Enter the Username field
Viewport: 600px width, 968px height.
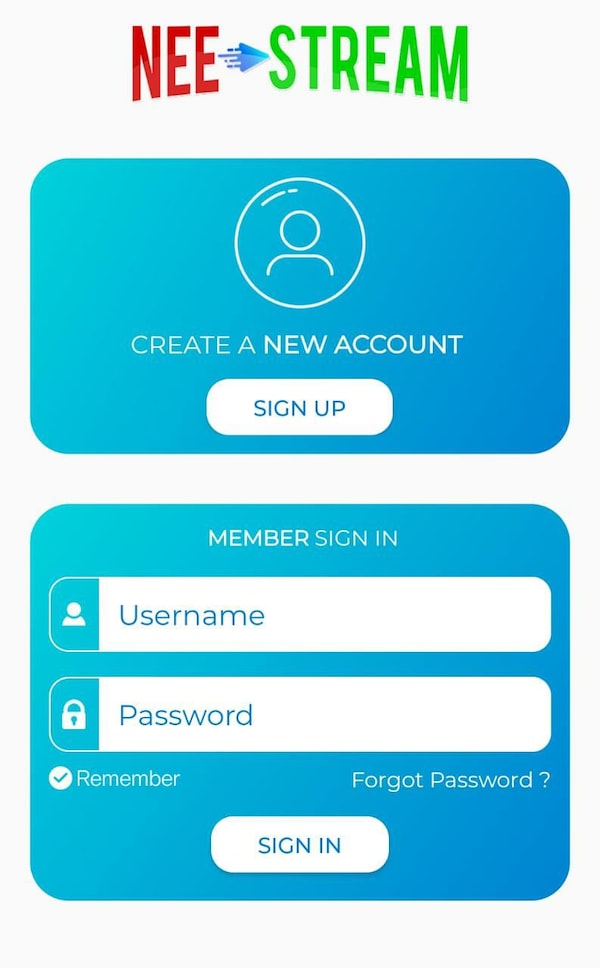point(325,614)
